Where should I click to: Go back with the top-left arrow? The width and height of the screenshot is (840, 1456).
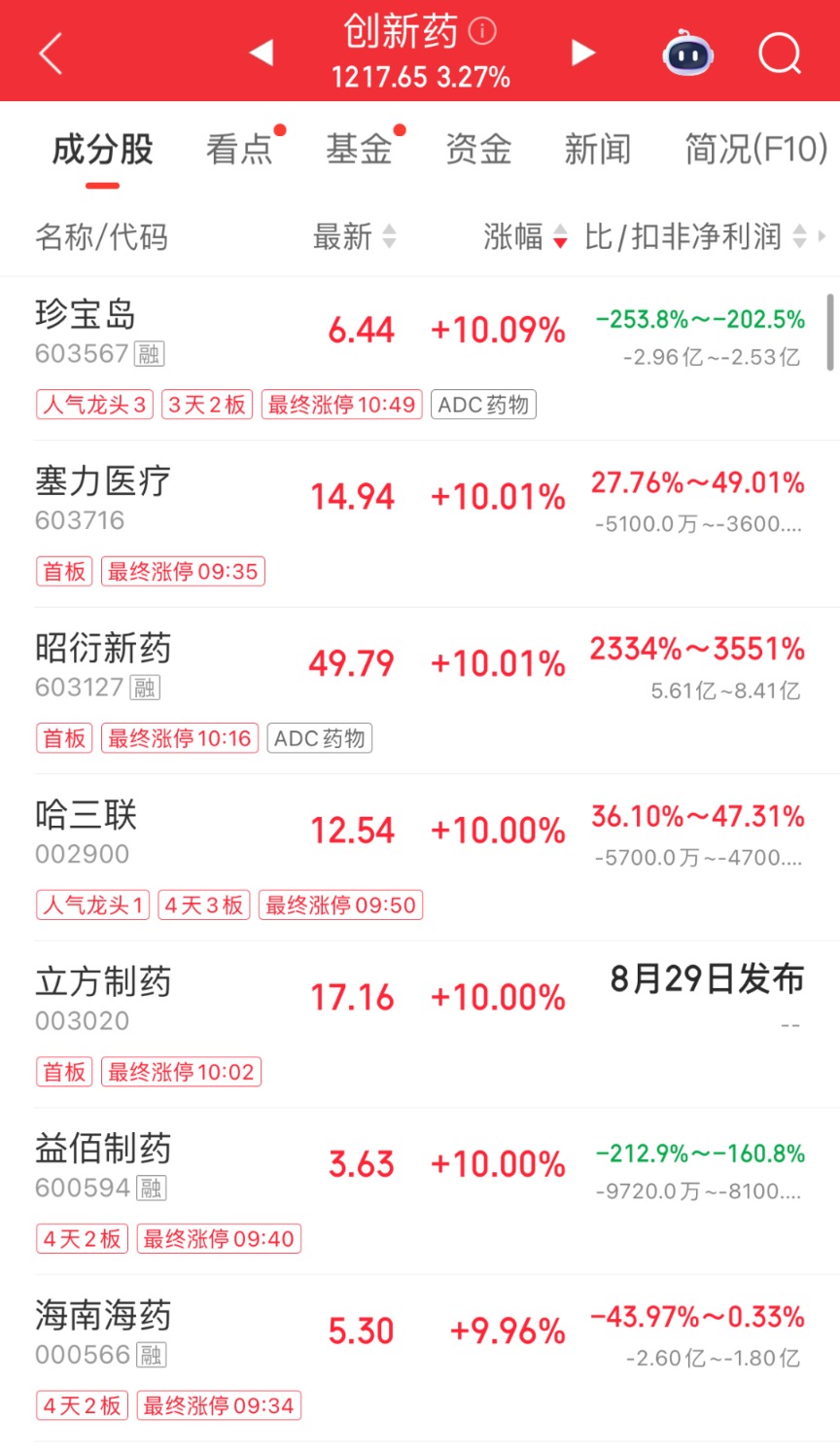click(51, 53)
